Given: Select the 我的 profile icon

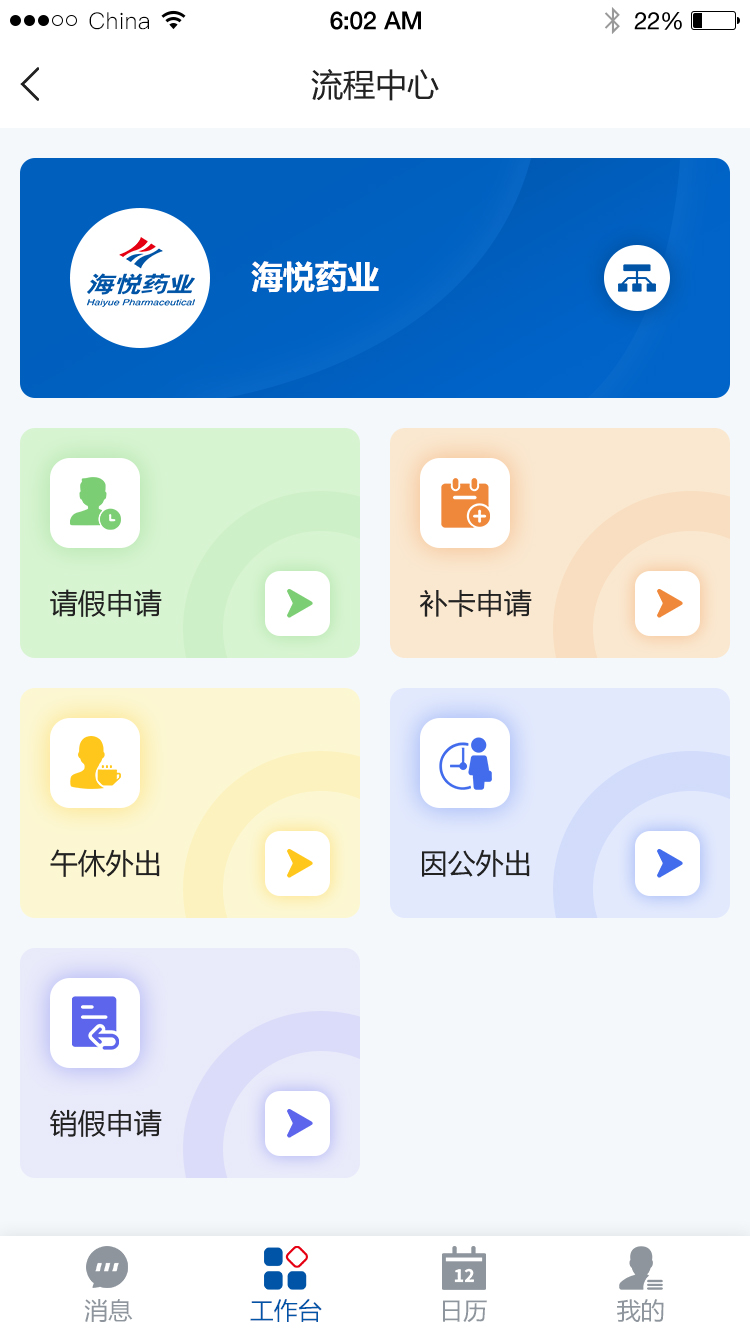Looking at the screenshot, I should click(640, 1265).
